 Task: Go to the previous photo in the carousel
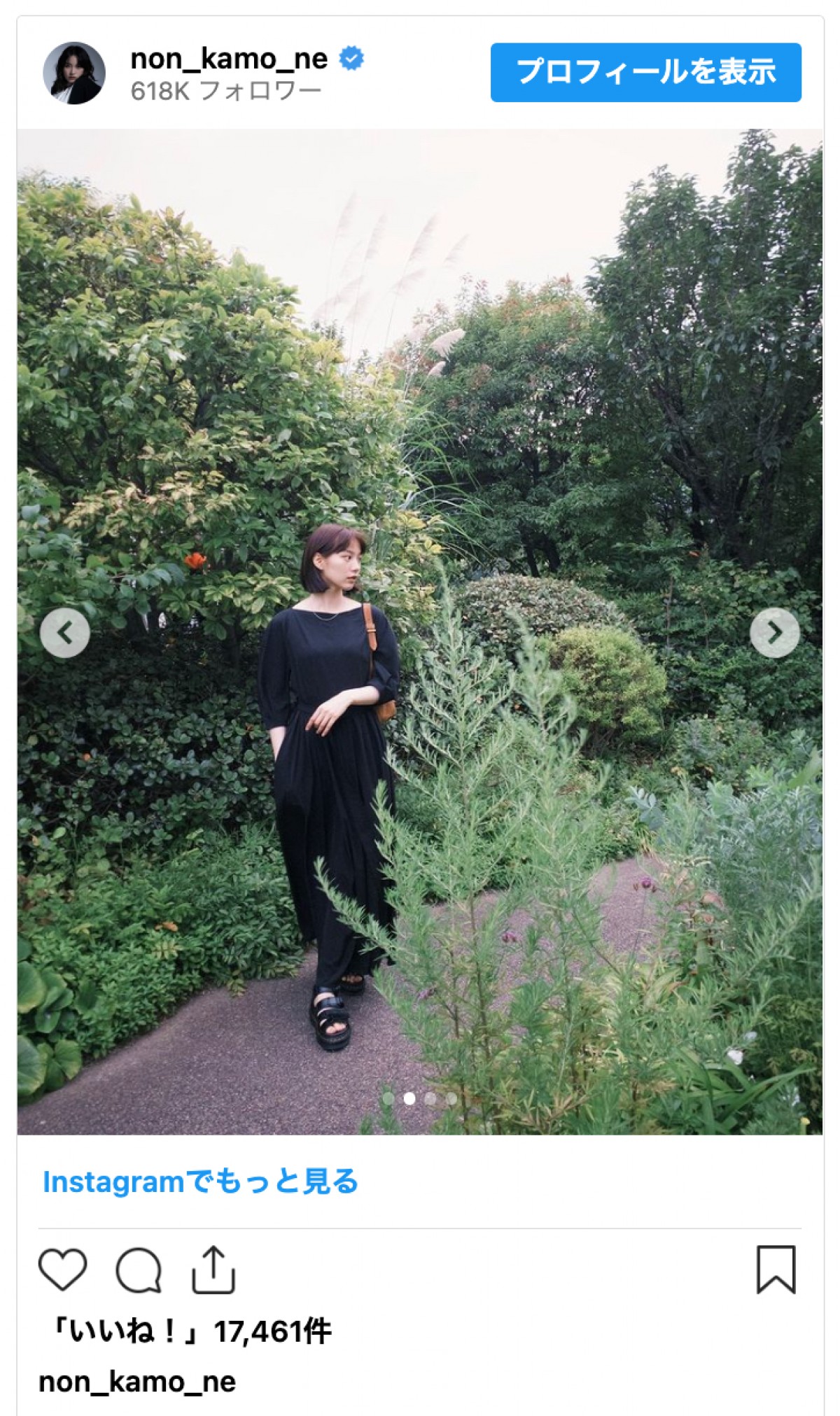point(65,633)
